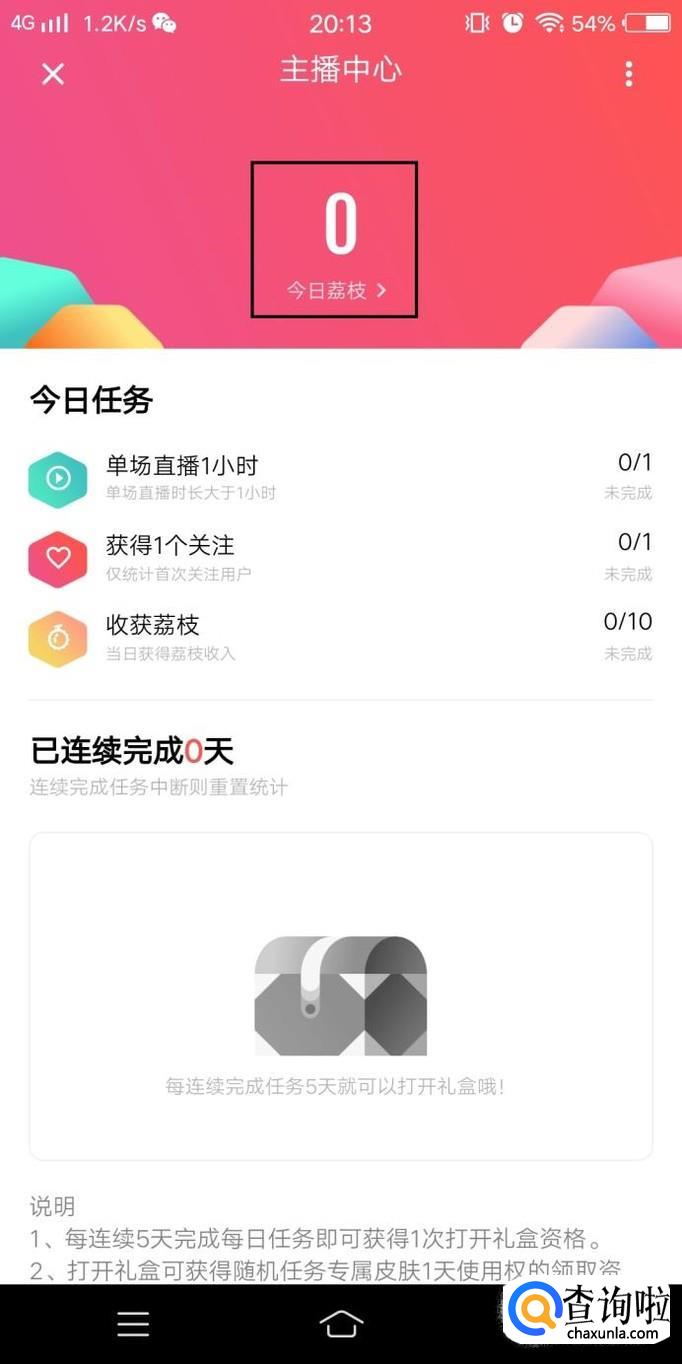Open the three-dot overflow menu
Image resolution: width=682 pixels, height=1364 pixels.
click(x=628, y=73)
